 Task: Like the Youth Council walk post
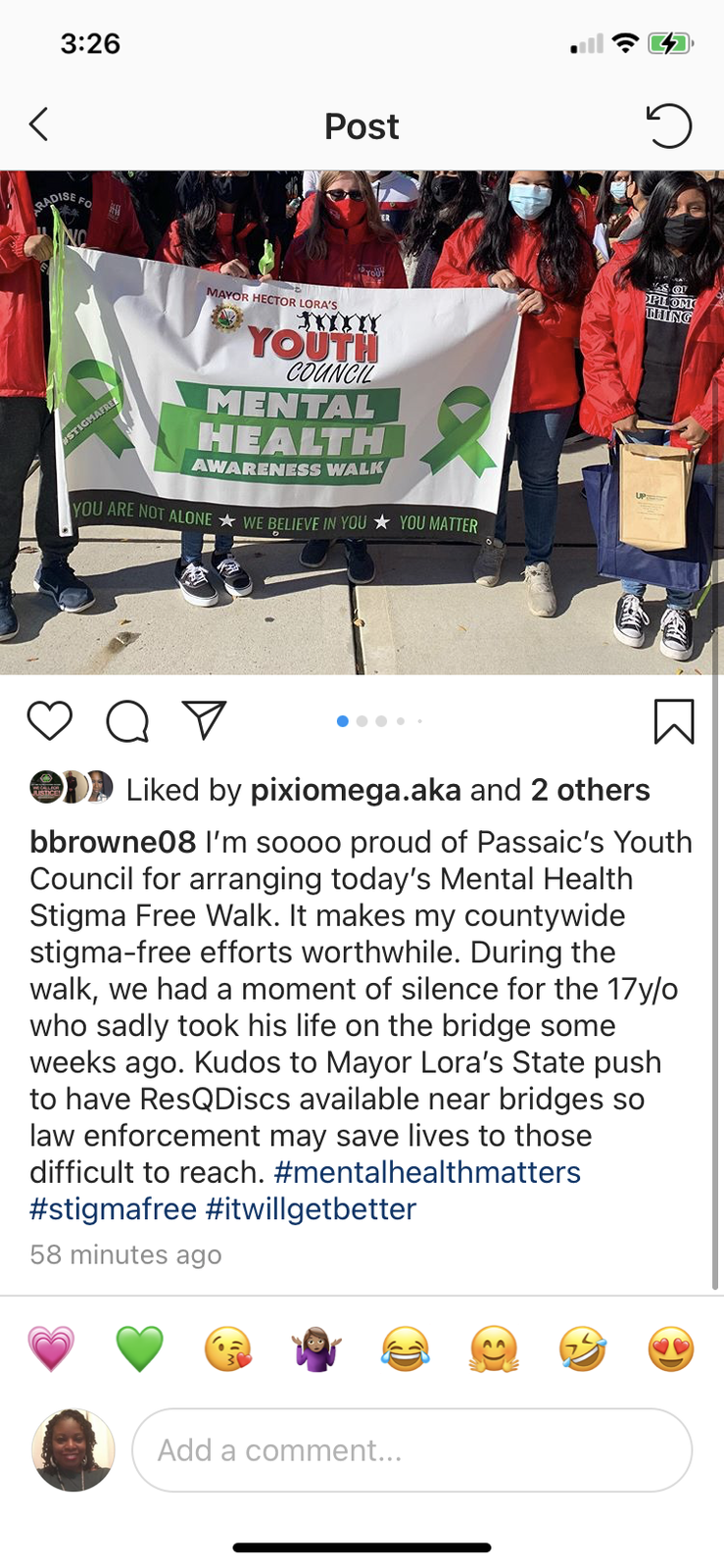[50, 721]
